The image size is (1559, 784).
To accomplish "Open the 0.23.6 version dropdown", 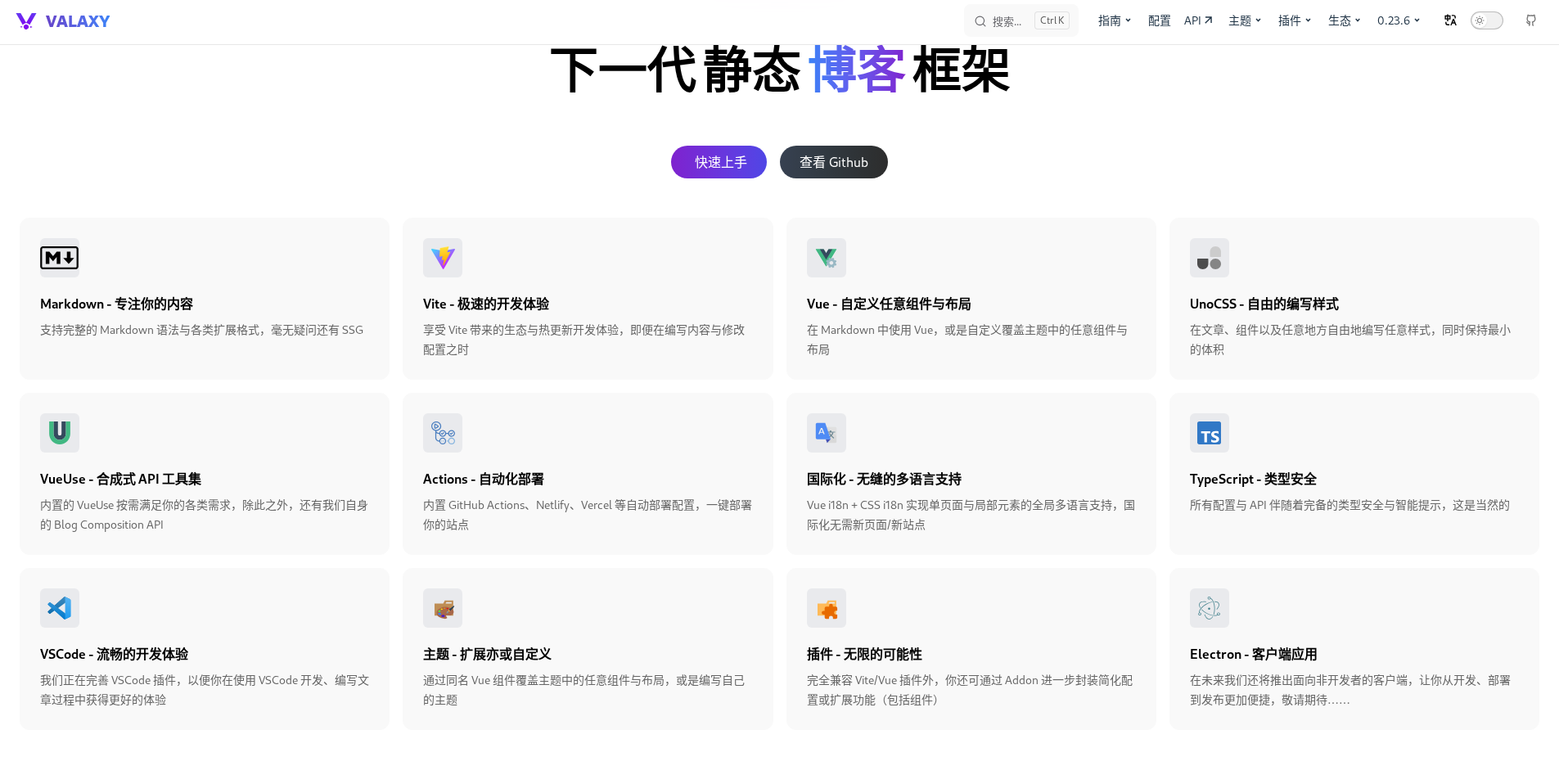I will click(1398, 20).
